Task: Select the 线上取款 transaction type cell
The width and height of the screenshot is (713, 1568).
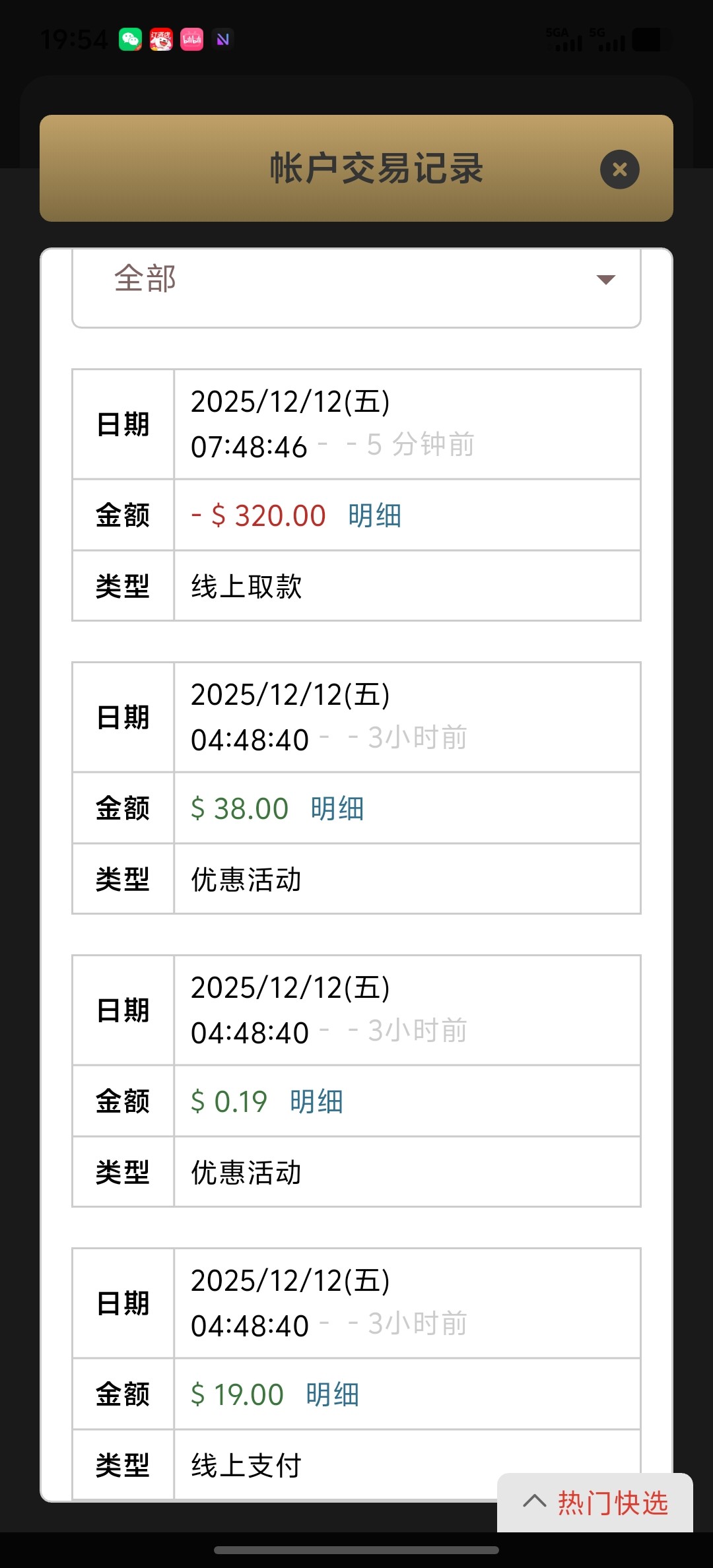Action: click(x=245, y=586)
